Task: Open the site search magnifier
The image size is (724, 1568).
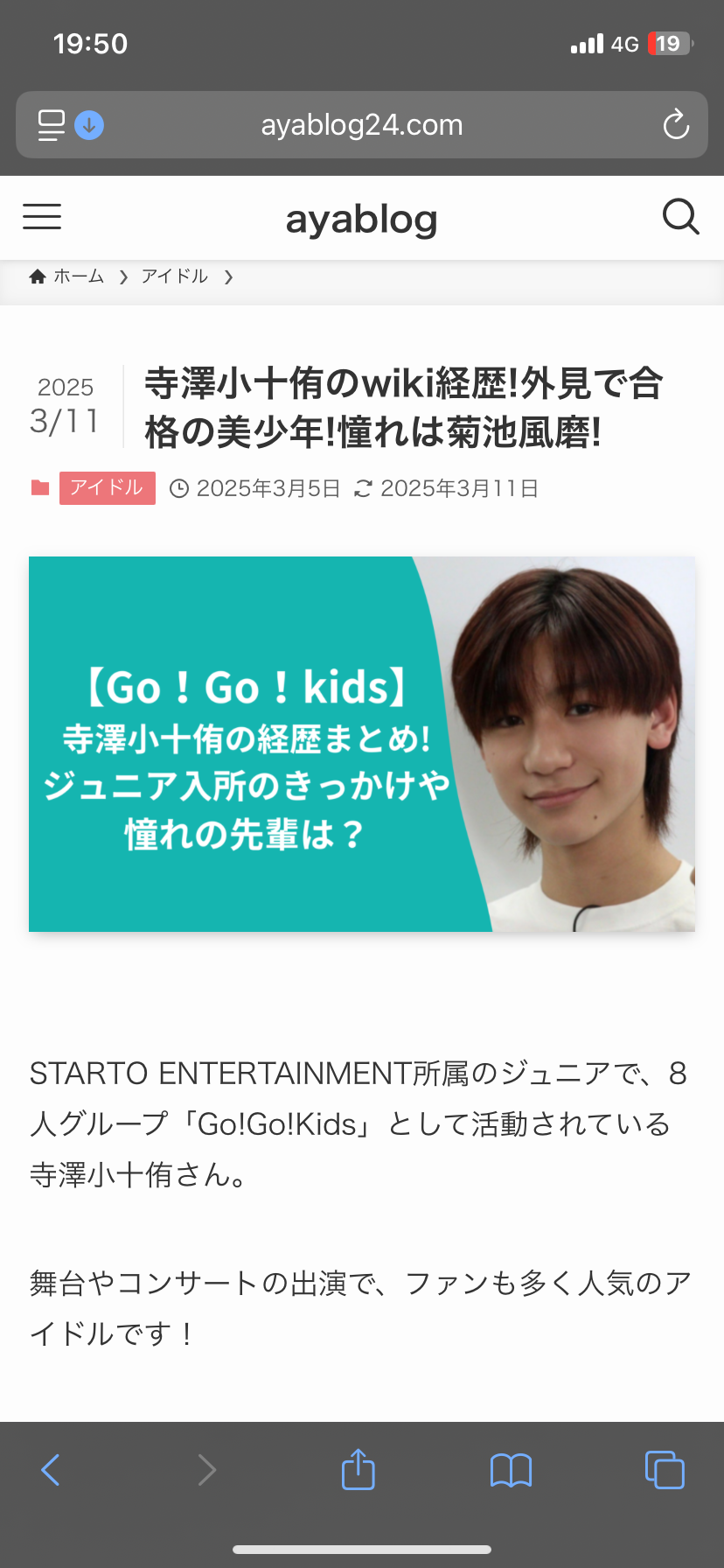Action: (x=680, y=216)
